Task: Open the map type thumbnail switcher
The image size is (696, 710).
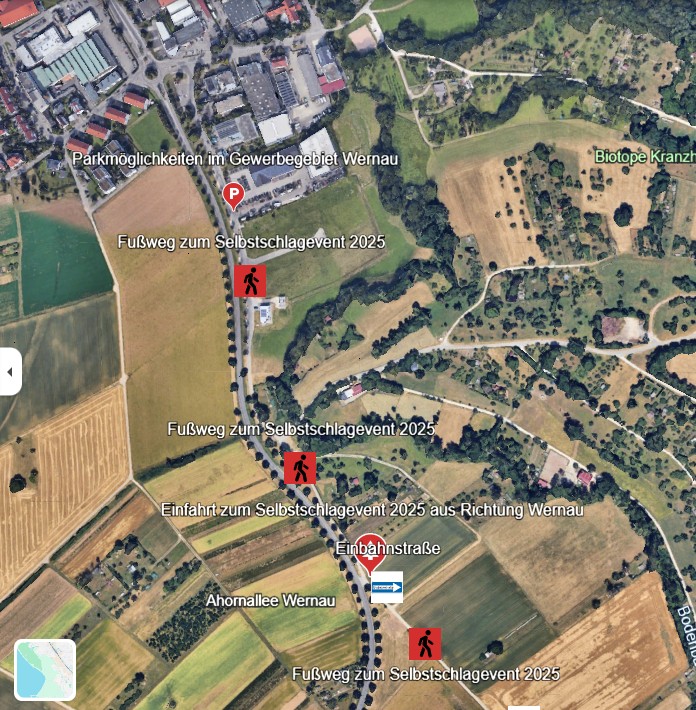Action: (45, 669)
